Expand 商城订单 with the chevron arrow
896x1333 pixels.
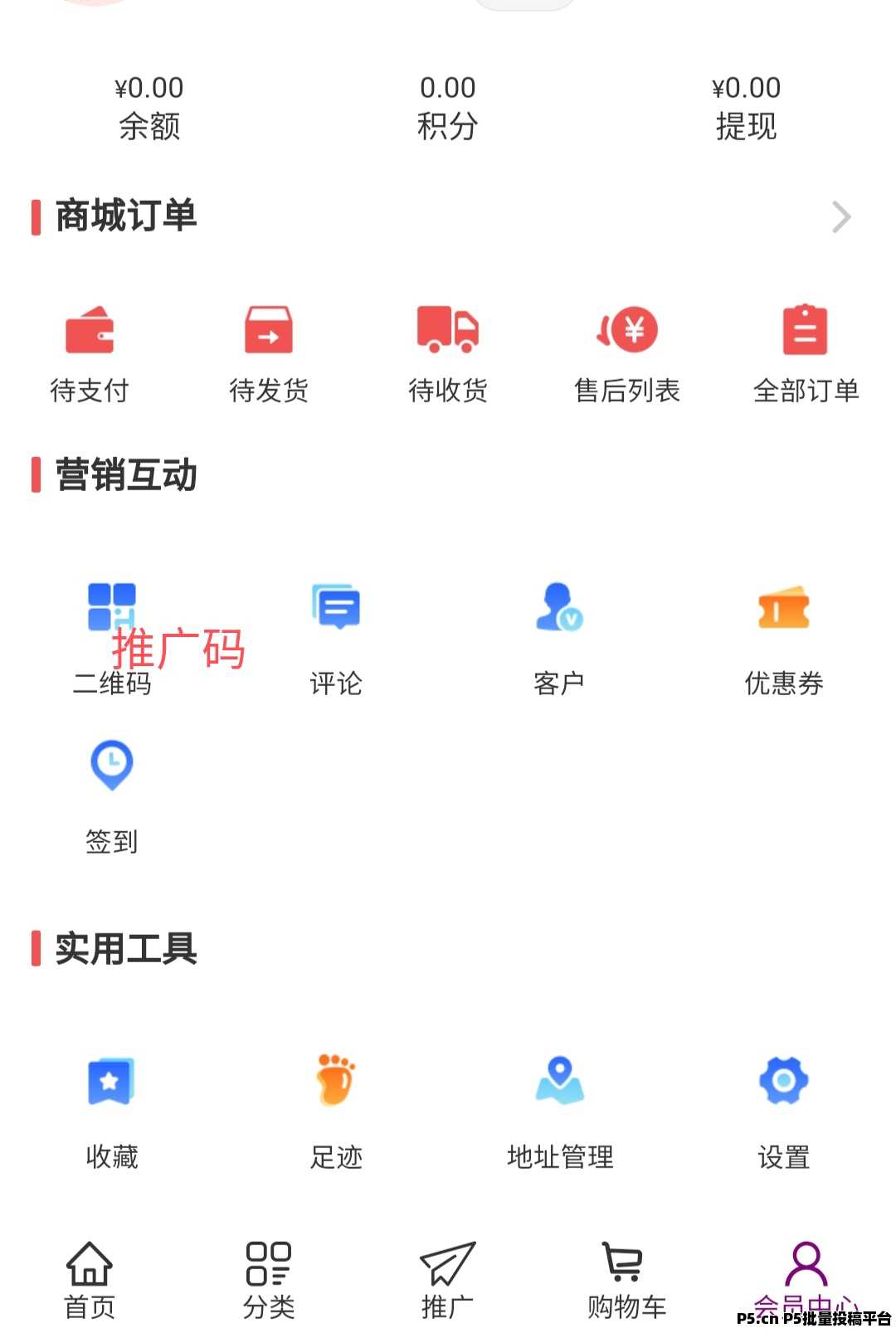[841, 217]
